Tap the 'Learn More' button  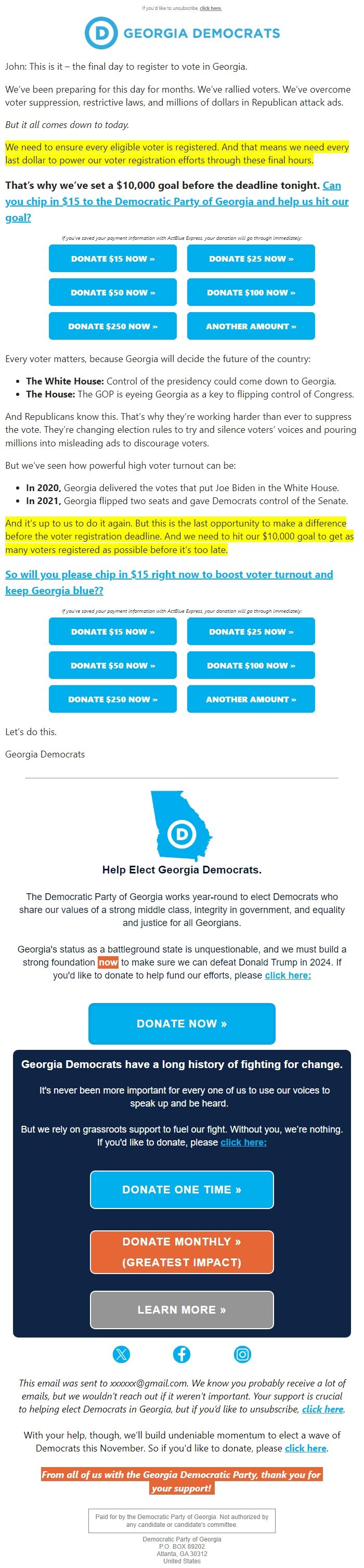(181, 1310)
